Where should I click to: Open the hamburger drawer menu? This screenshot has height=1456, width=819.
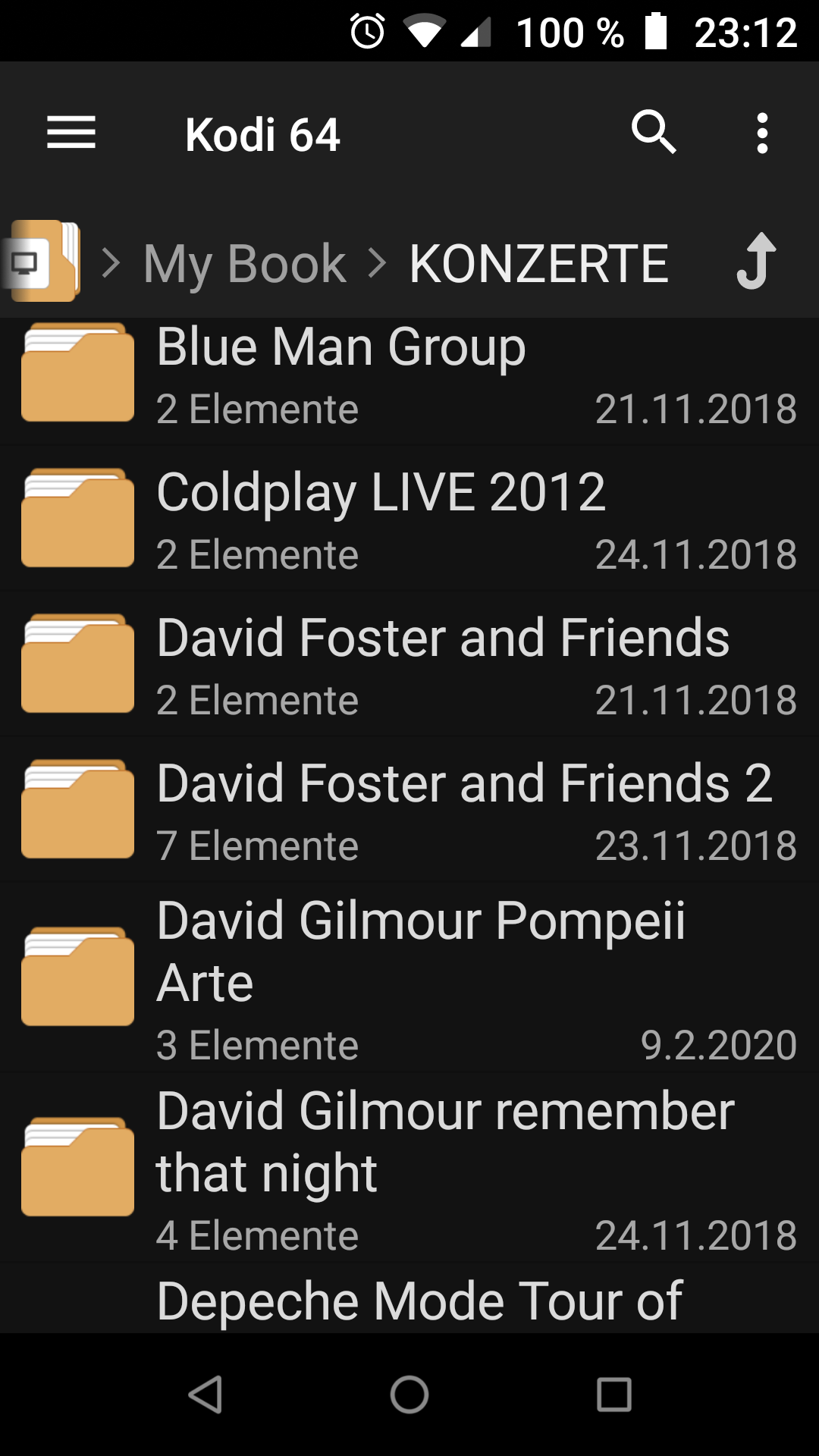pyautogui.click(x=71, y=133)
